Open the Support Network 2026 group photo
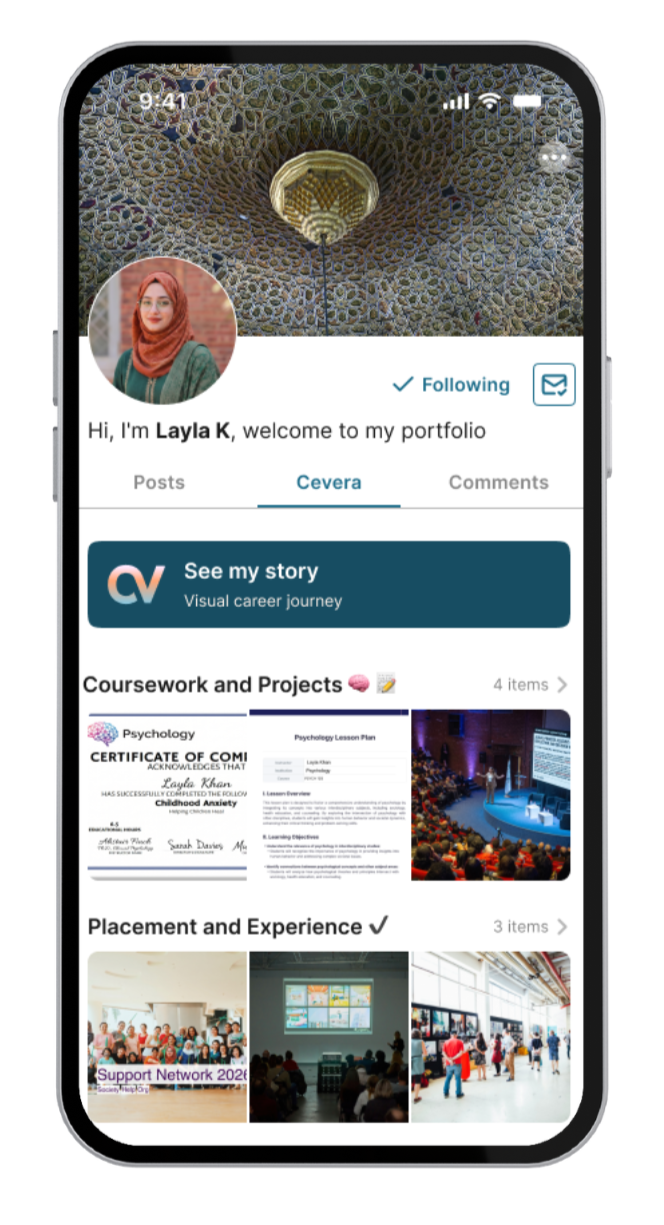 coord(167,1037)
